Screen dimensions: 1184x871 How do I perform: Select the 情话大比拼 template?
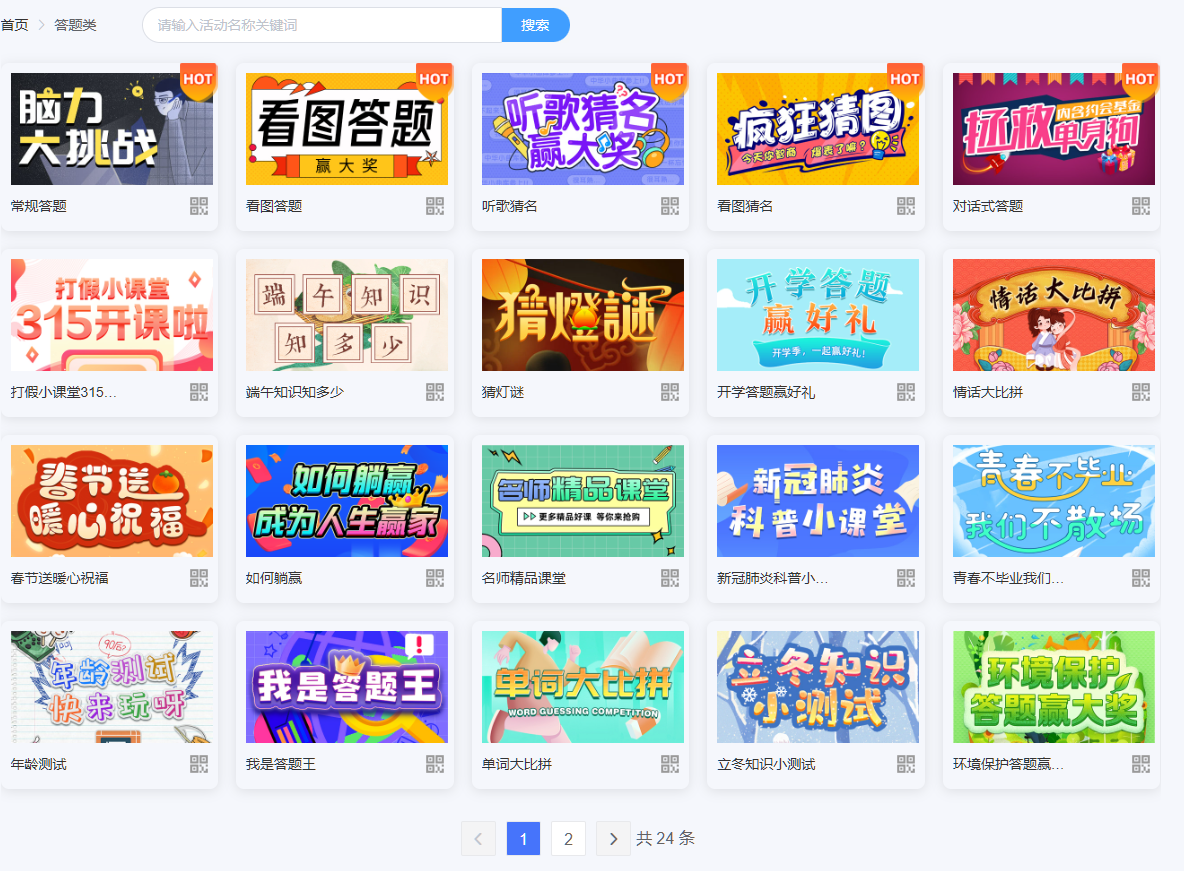pyautogui.click(x=1054, y=315)
